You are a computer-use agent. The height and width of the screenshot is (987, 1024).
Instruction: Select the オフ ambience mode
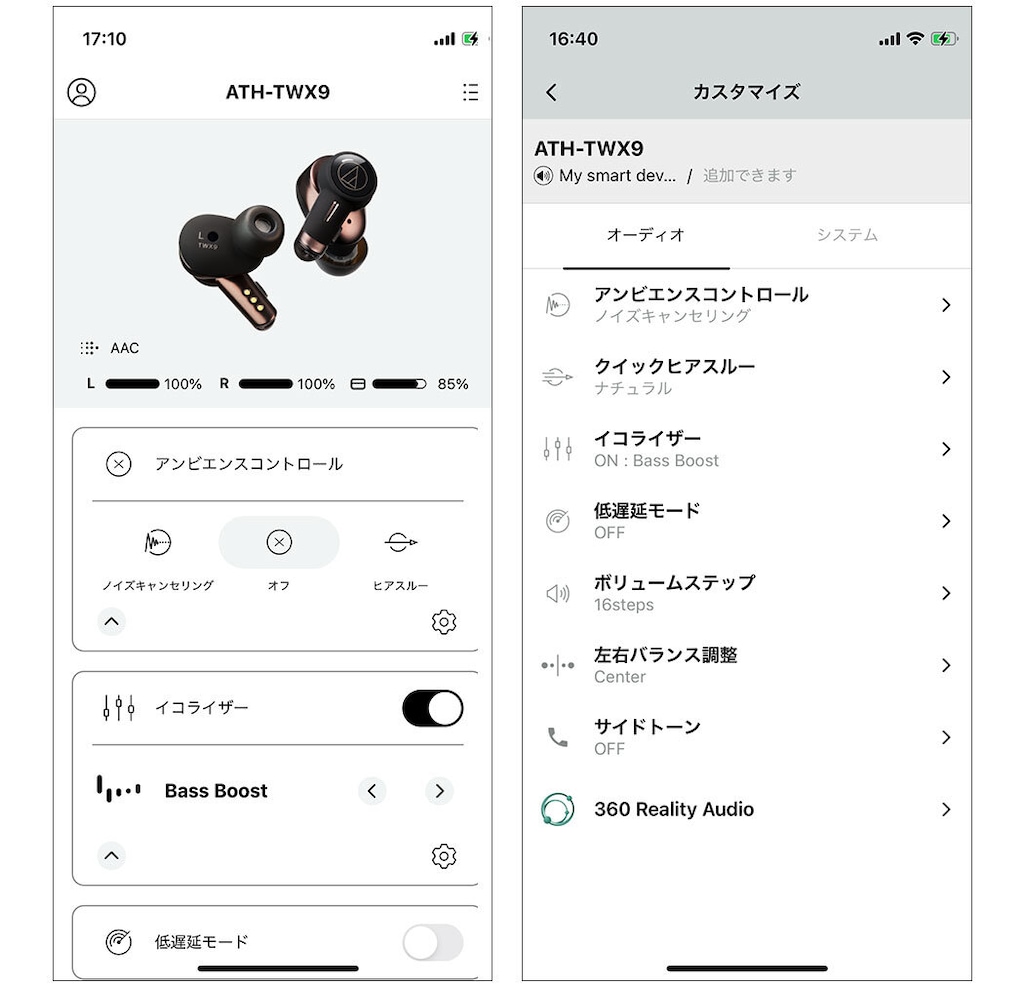click(x=279, y=543)
